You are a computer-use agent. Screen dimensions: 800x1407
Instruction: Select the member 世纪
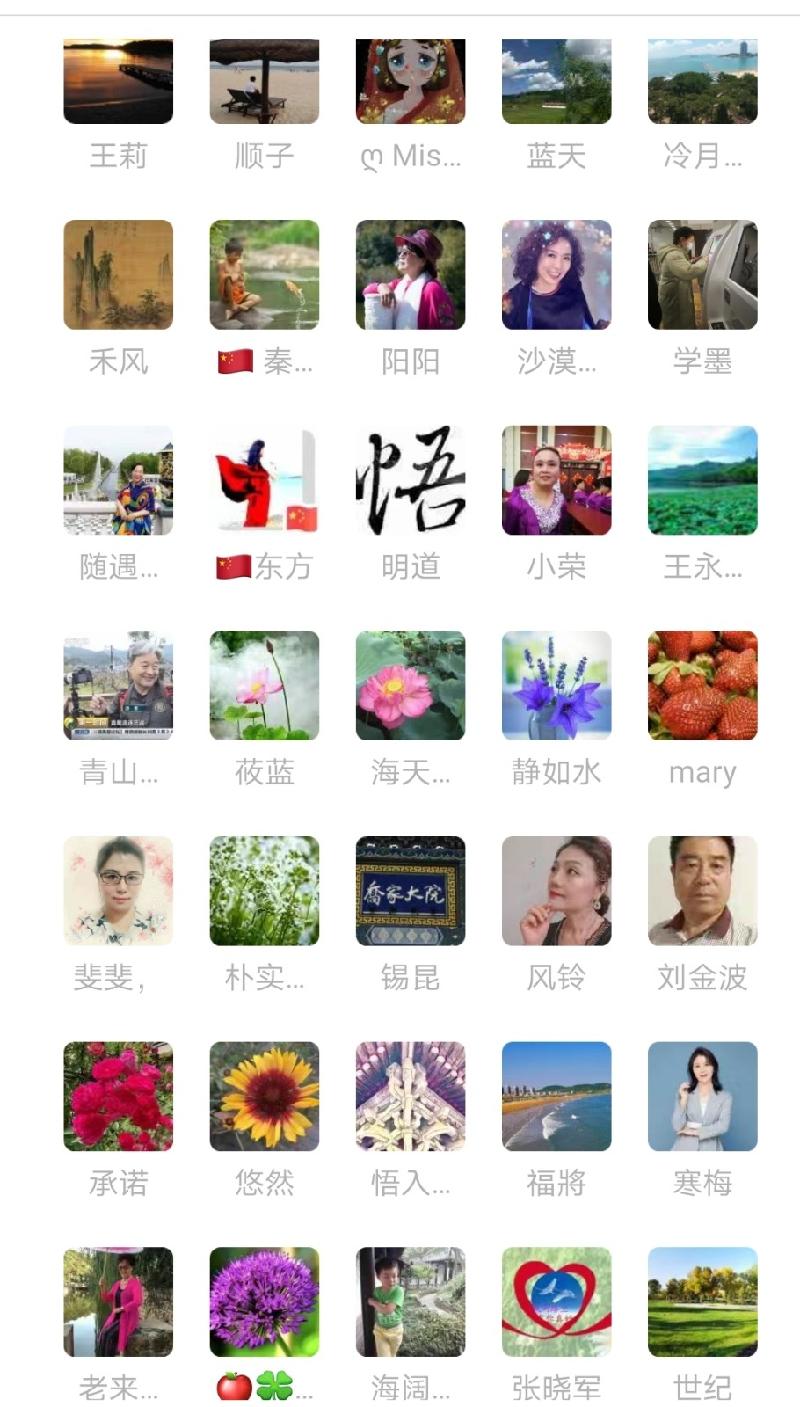(x=702, y=1301)
